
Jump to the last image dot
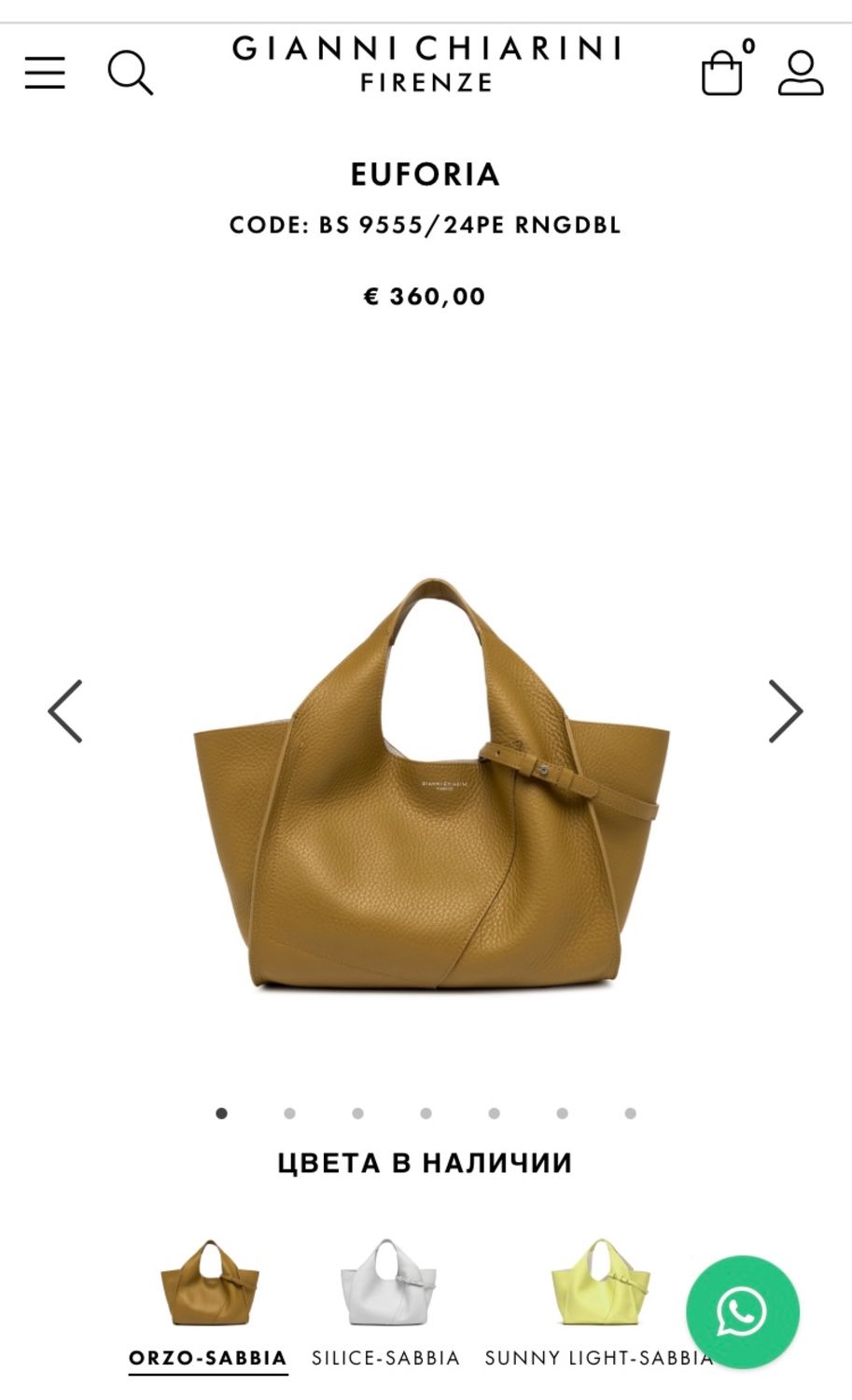(x=631, y=1113)
